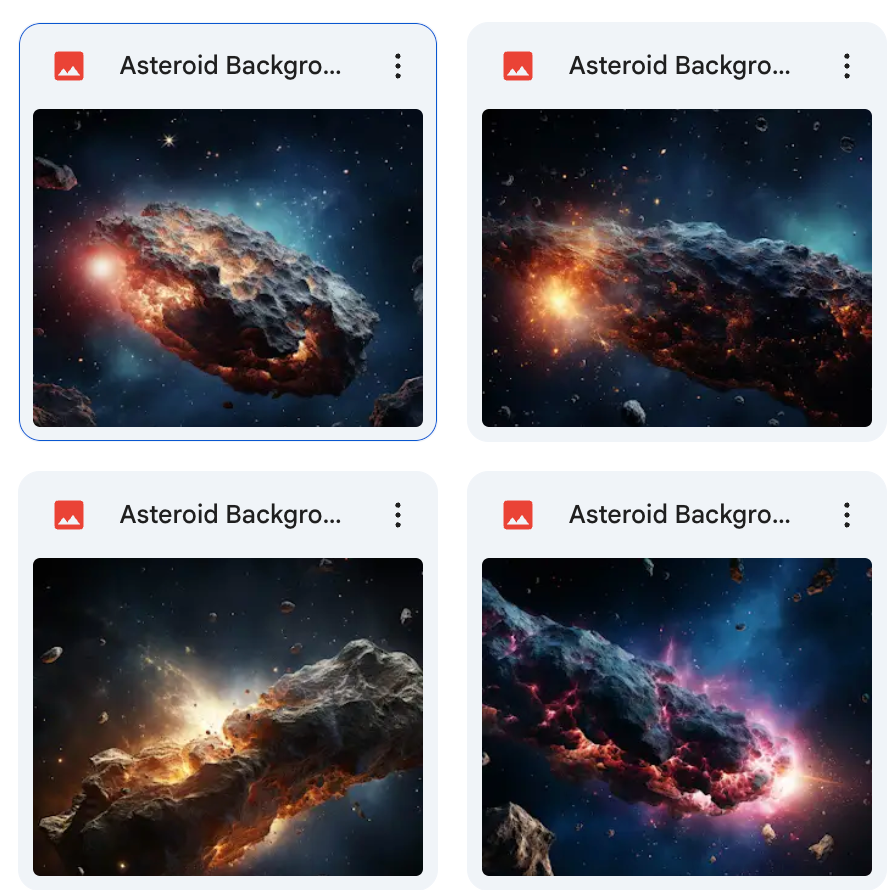The image size is (888, 890).
Task: Open the long dark asteroid with orange sparks image
Action: point(676,268)
